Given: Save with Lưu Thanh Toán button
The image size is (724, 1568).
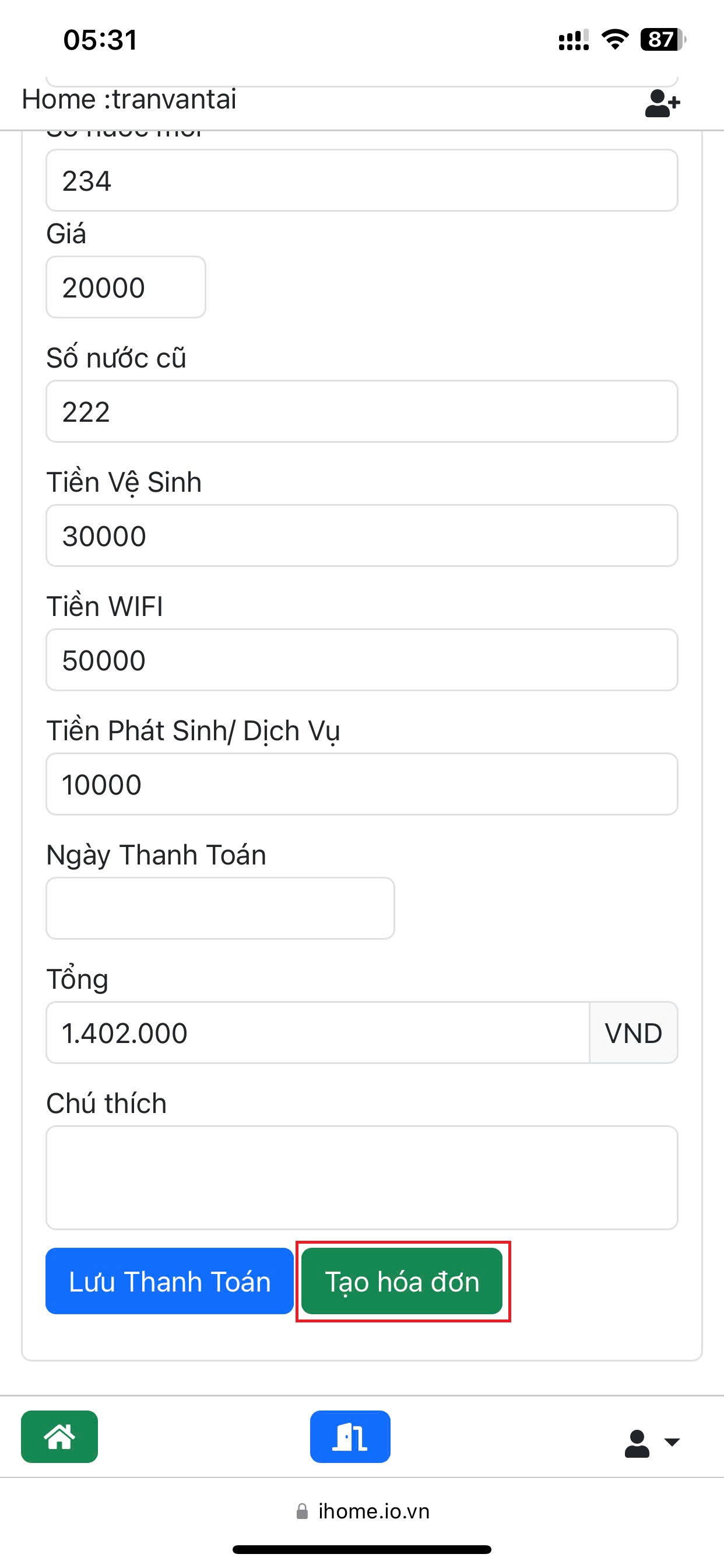Looking at the screenshot, I should [169, 1282].
